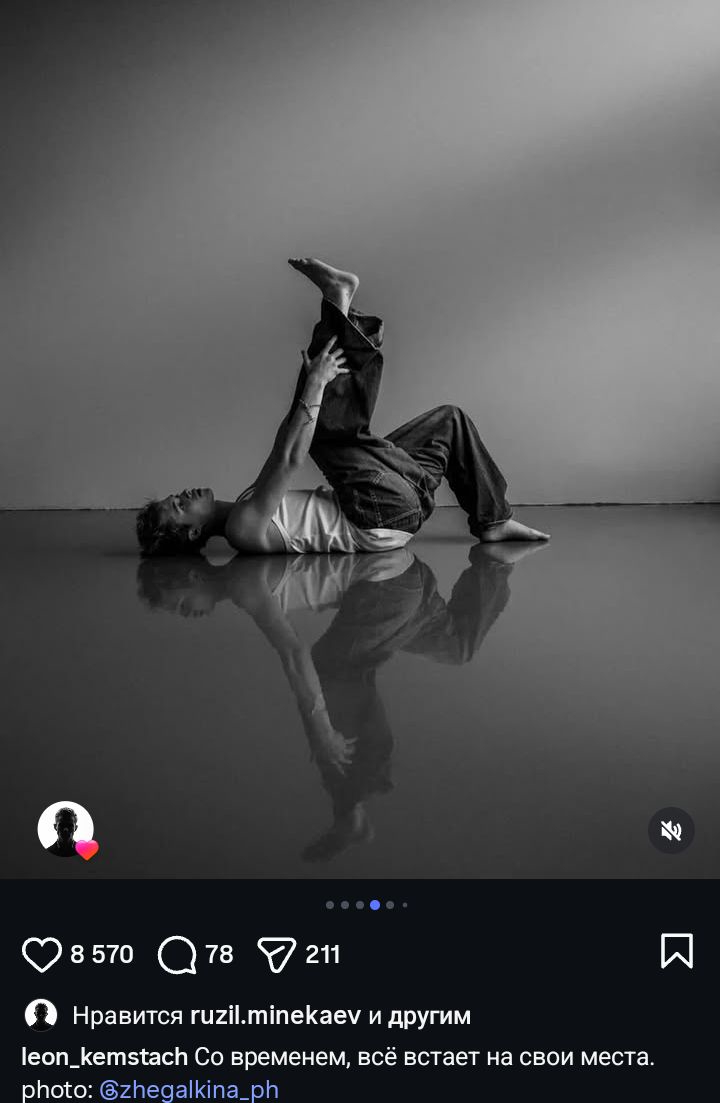Open the comments on this post

[176, 955]
